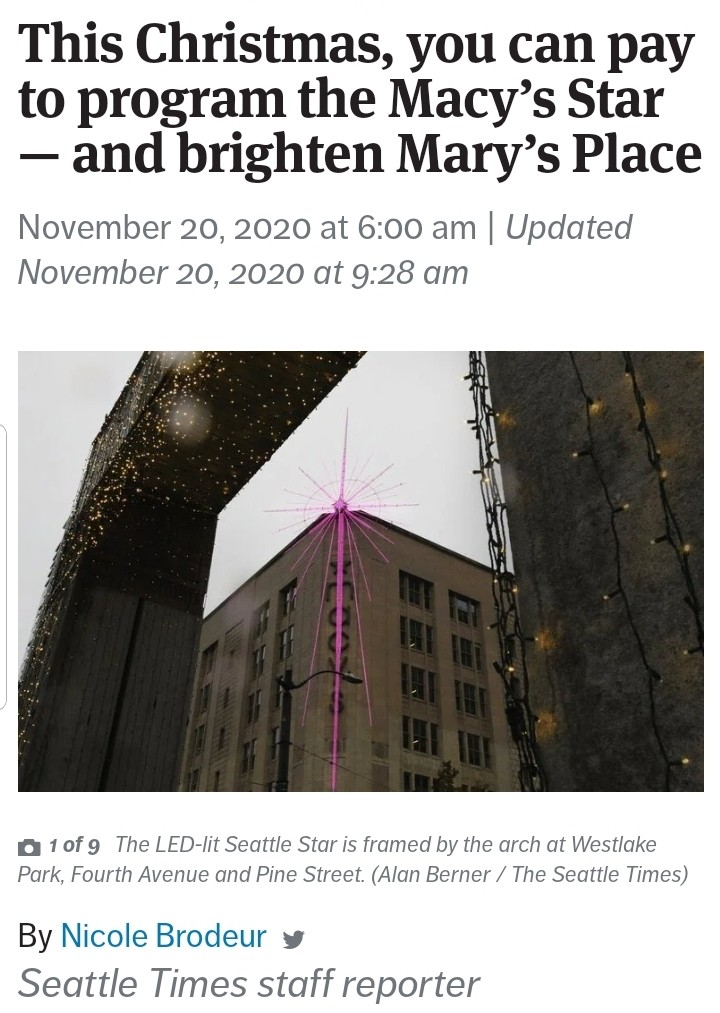
Task: Open the Seattle Star photo gallery
Action: click(360, 570)
